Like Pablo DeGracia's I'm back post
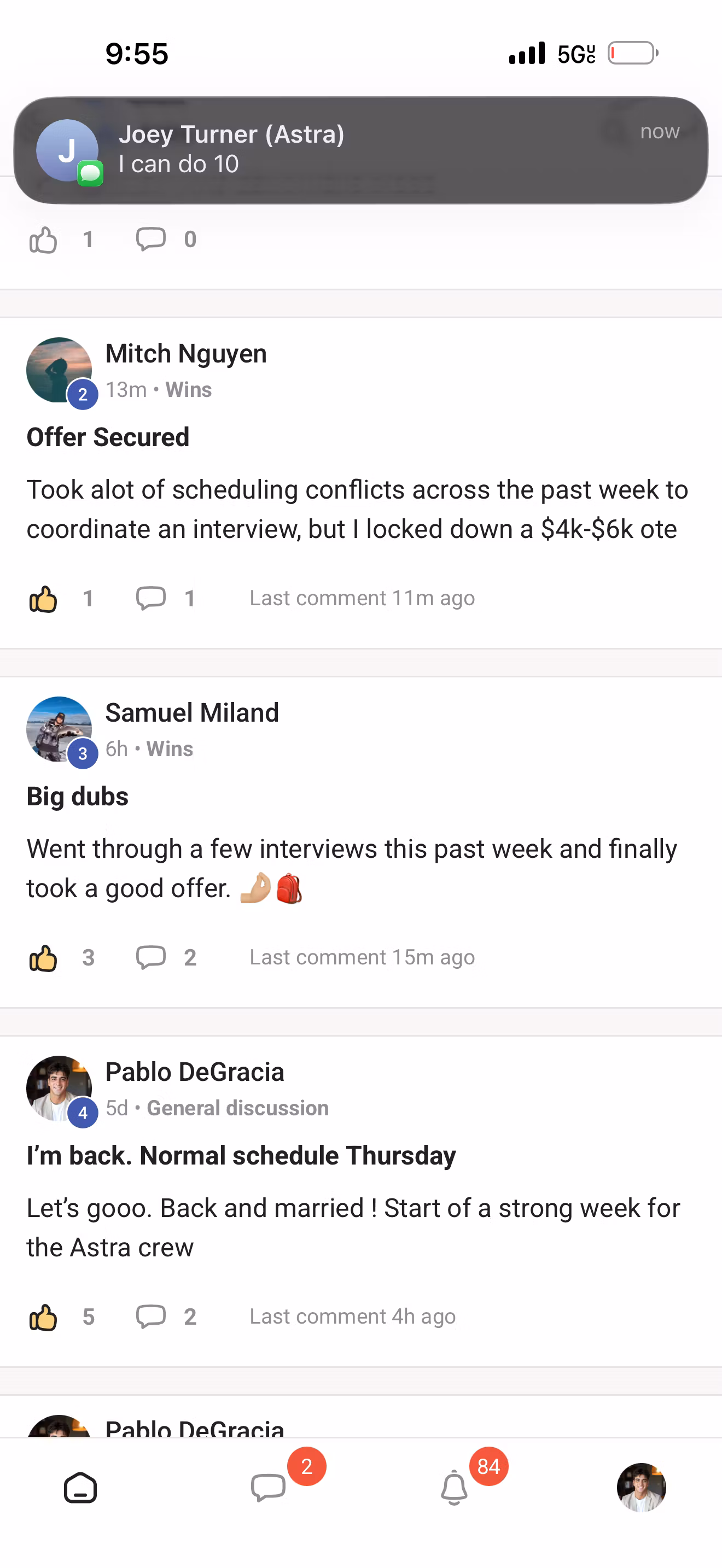 (43, 1317)
